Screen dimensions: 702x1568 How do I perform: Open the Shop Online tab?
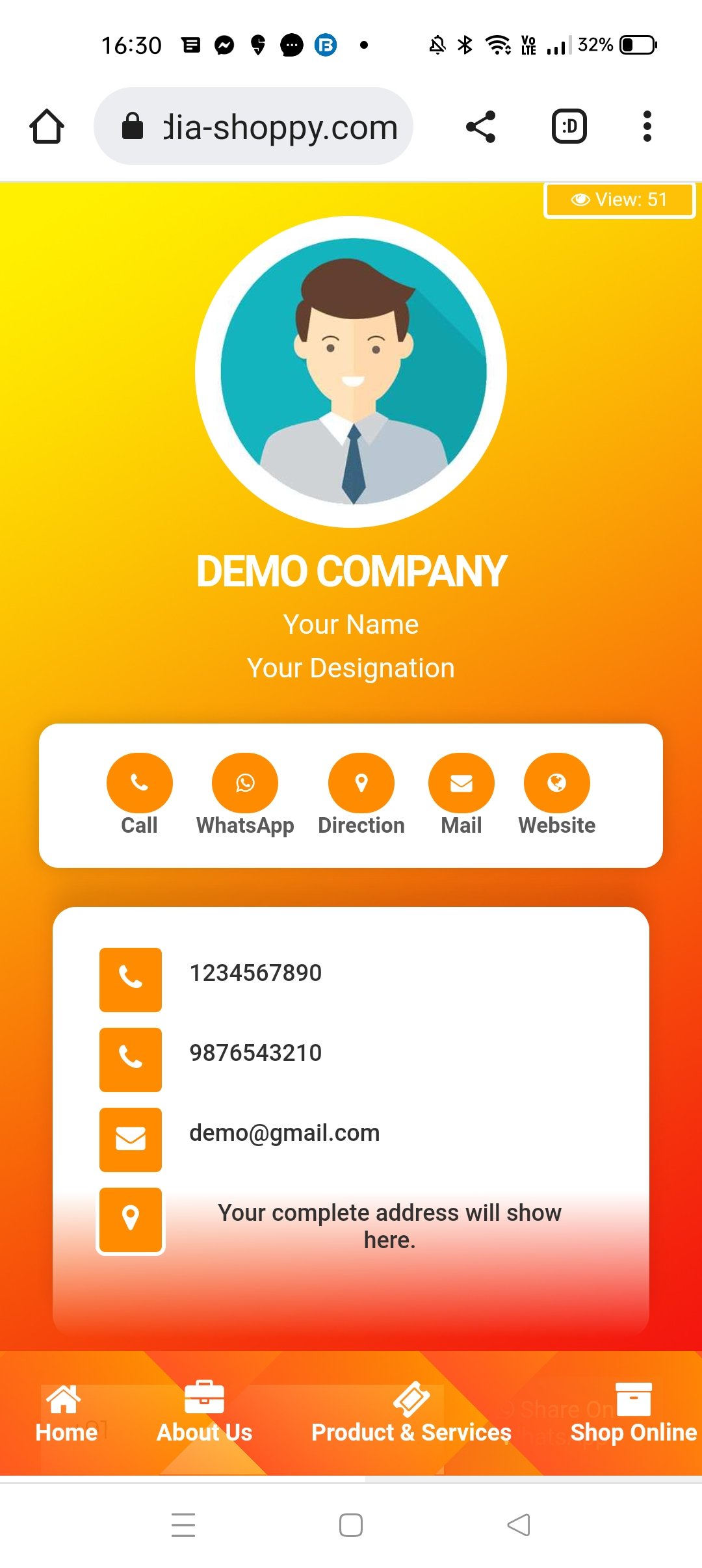[633, 1414]
